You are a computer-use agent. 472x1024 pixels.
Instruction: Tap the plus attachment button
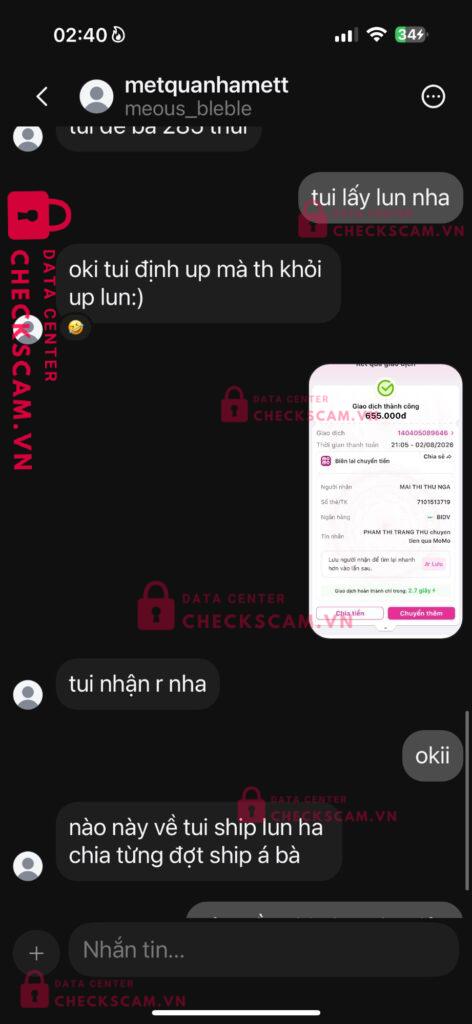pyautogui.click(x=36, y=953)
